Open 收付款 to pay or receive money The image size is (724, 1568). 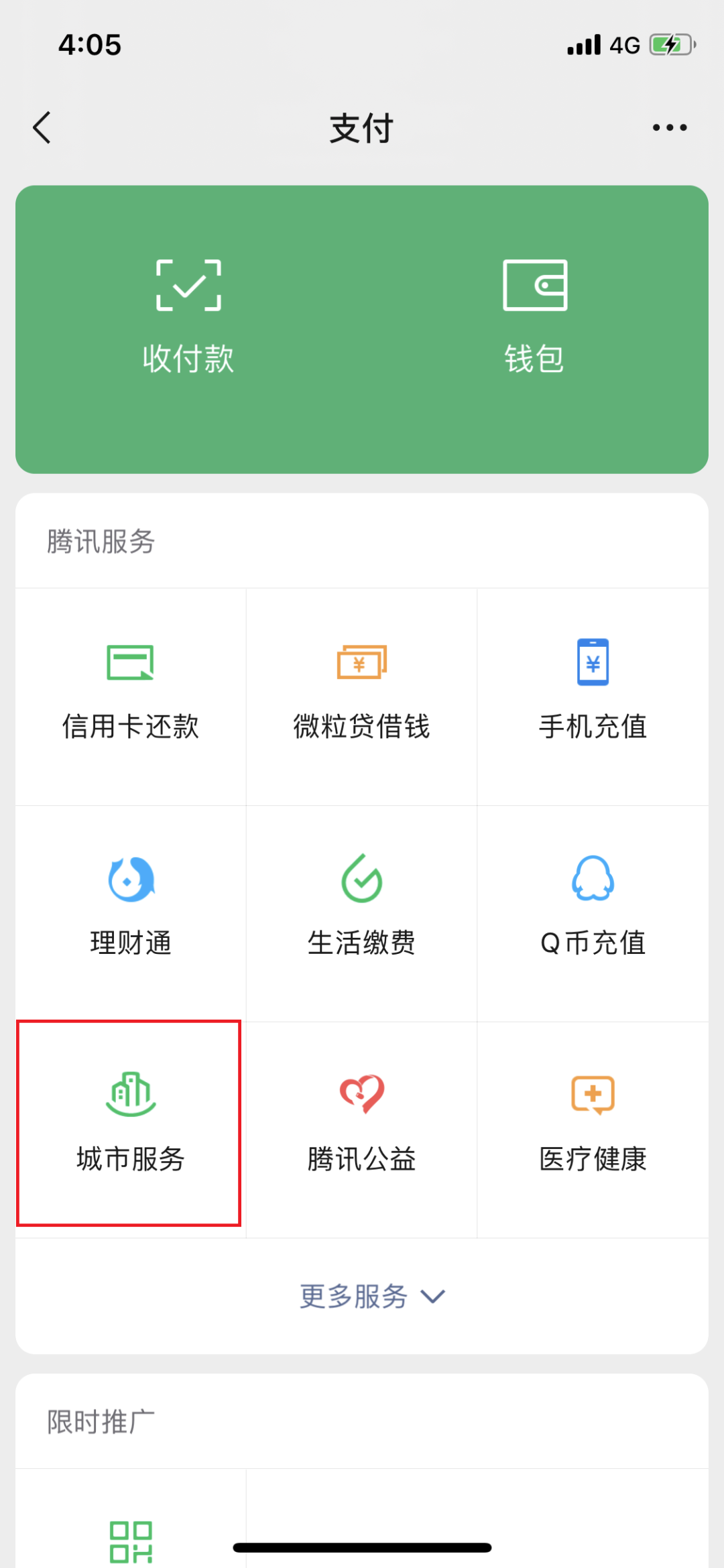pos(188,316)
